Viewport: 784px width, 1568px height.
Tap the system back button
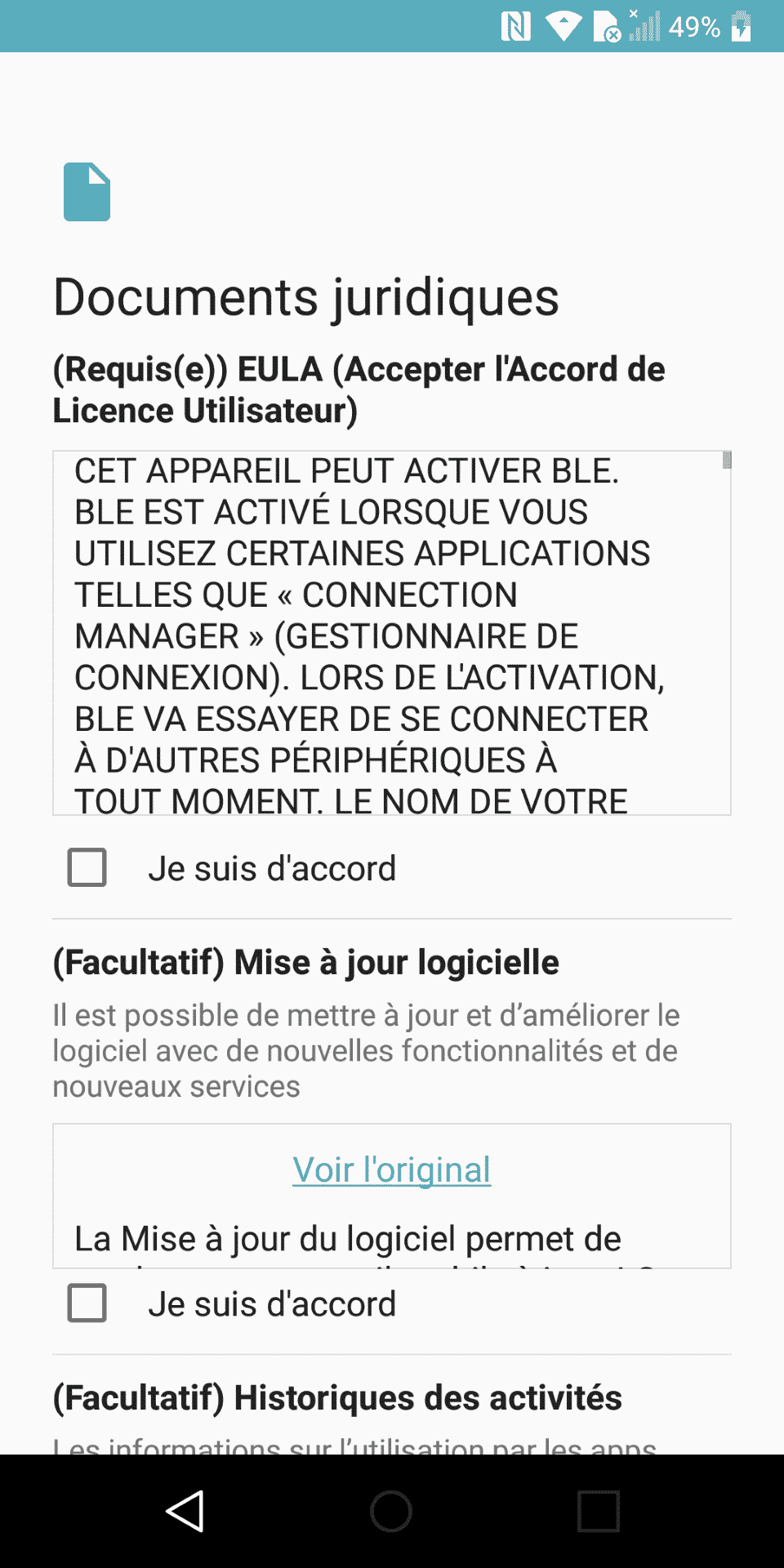185,1511
